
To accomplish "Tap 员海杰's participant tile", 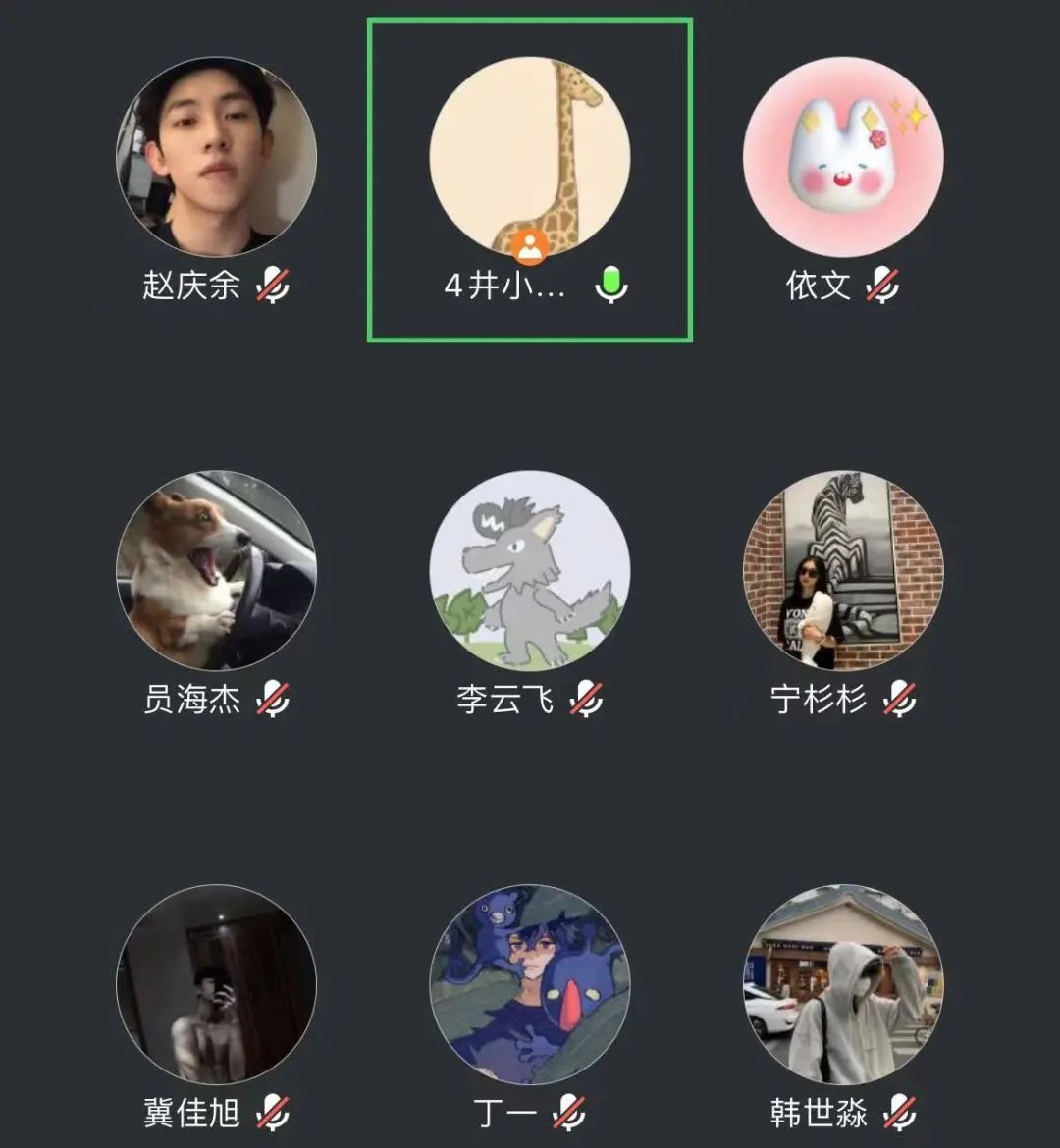I will [x=216, y=571].
